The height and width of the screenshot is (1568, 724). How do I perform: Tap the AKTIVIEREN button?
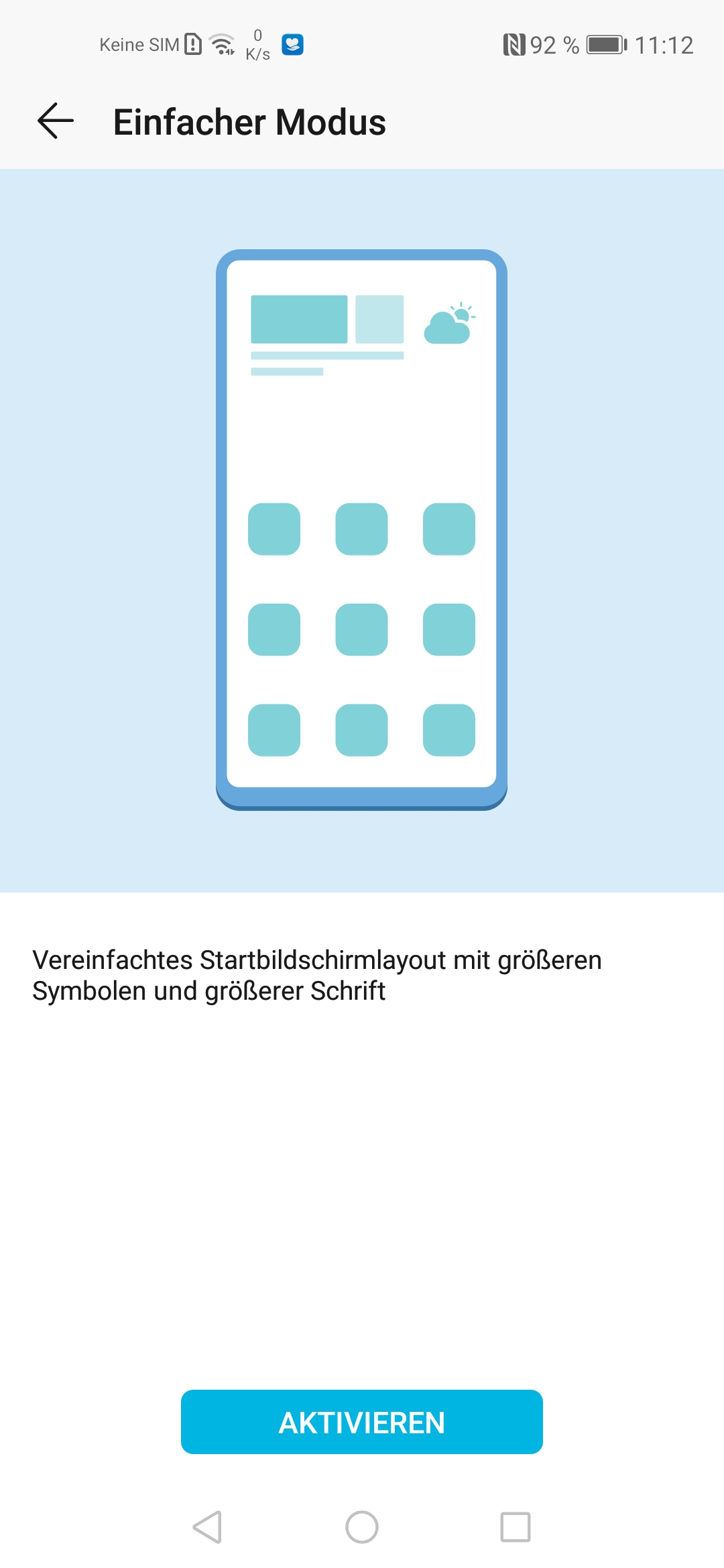tap(362, 1422)
